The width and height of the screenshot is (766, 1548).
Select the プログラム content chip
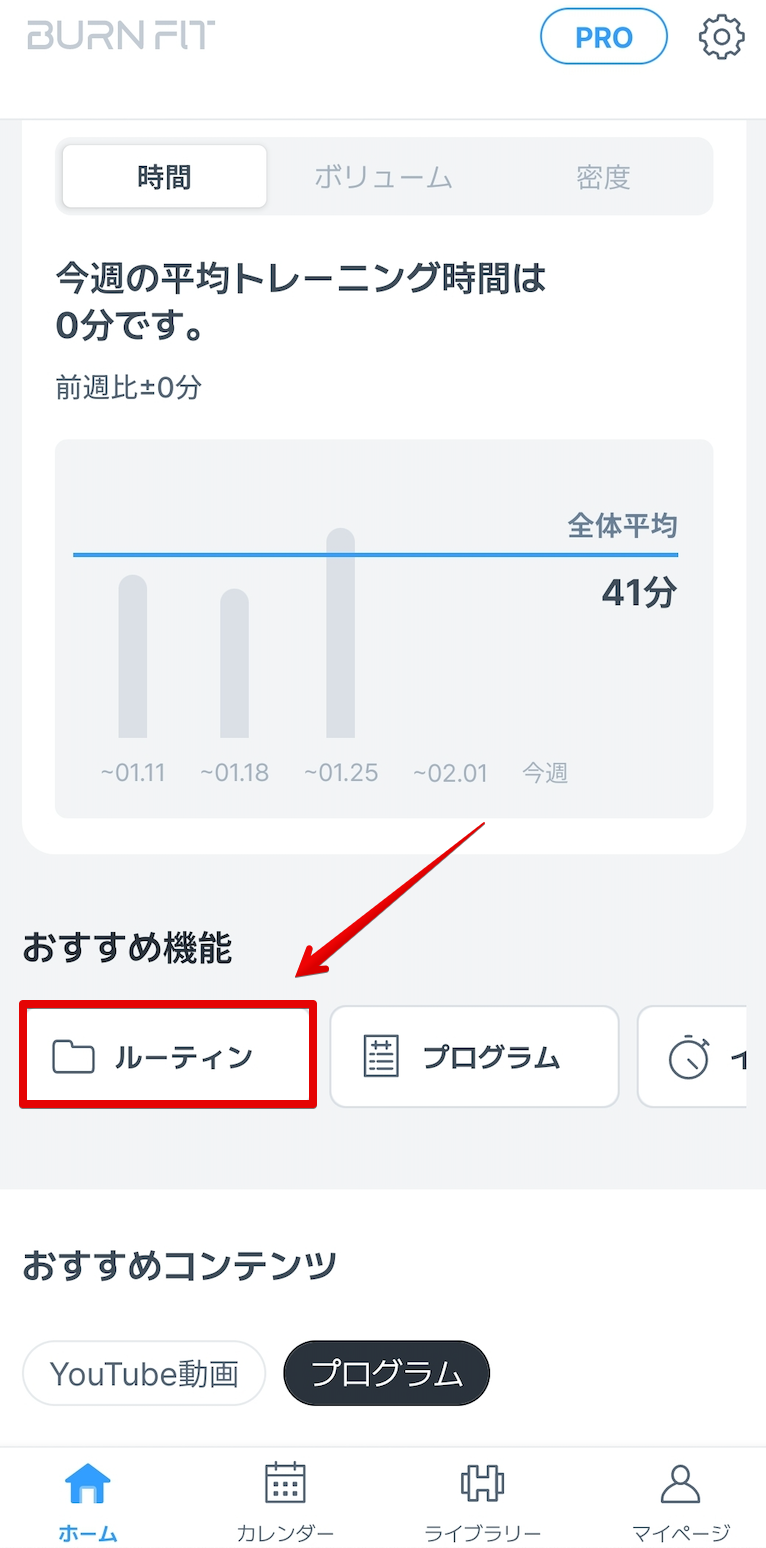387,1373
